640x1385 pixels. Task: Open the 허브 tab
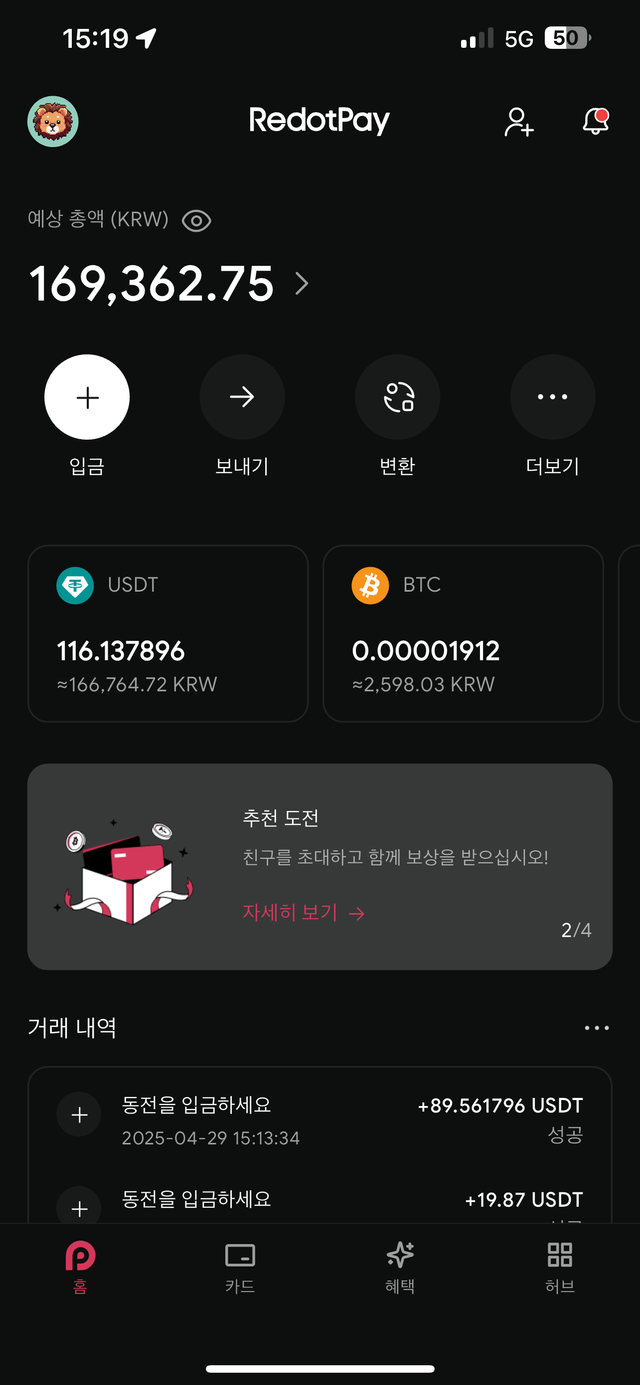tap(560, 1266)
